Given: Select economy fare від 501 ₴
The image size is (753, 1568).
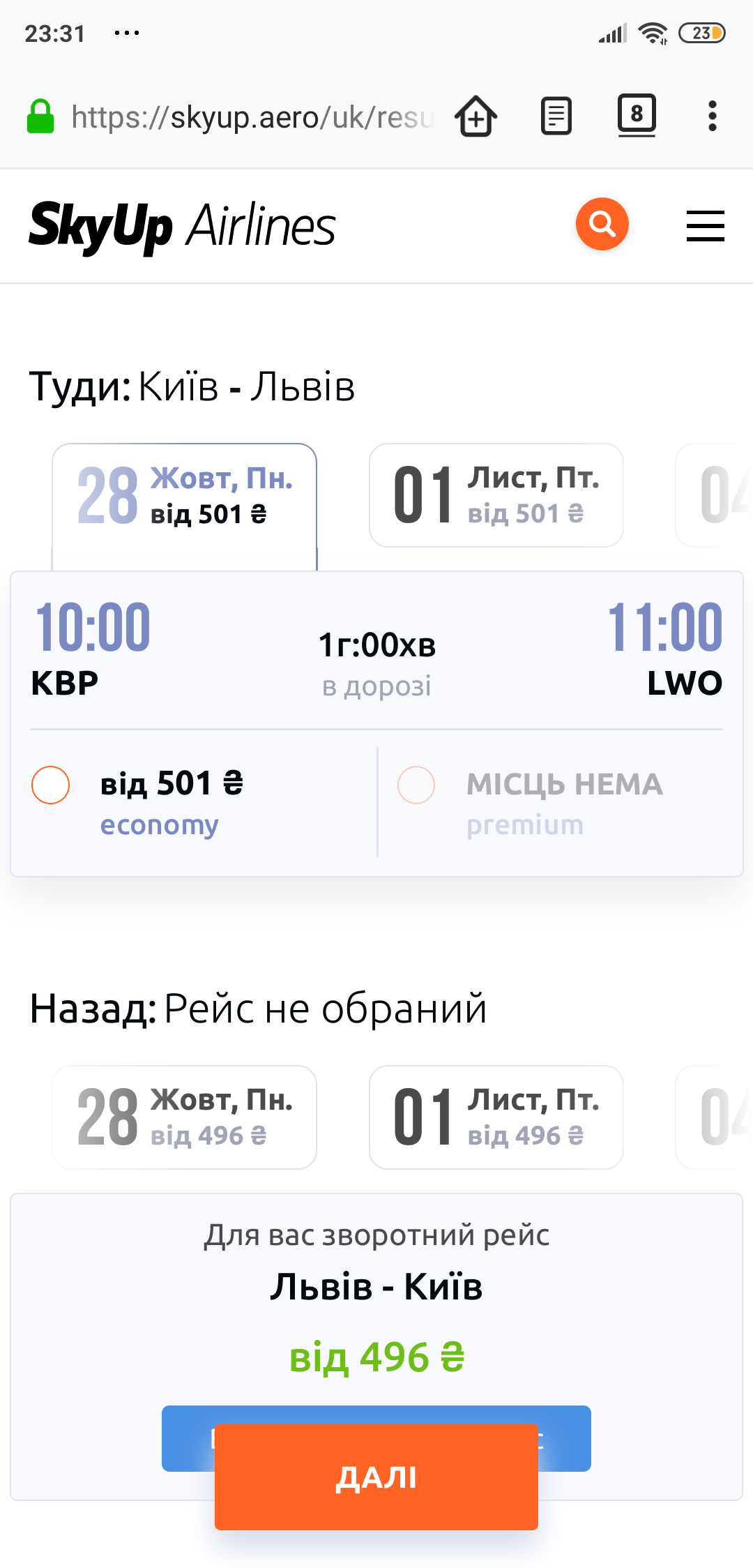Looking at the screenshot, I should [x=51, y=785].
